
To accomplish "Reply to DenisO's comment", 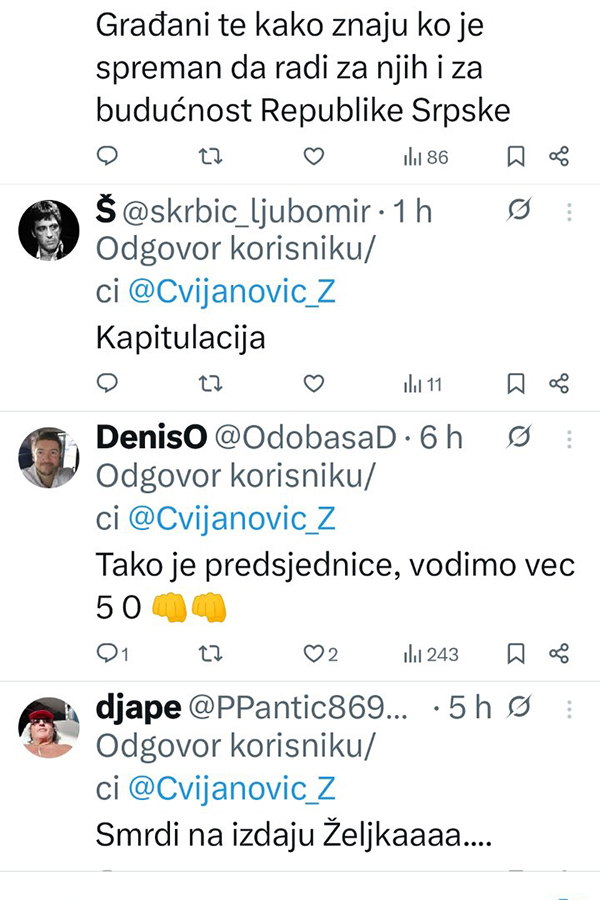I will click(108, 654).
